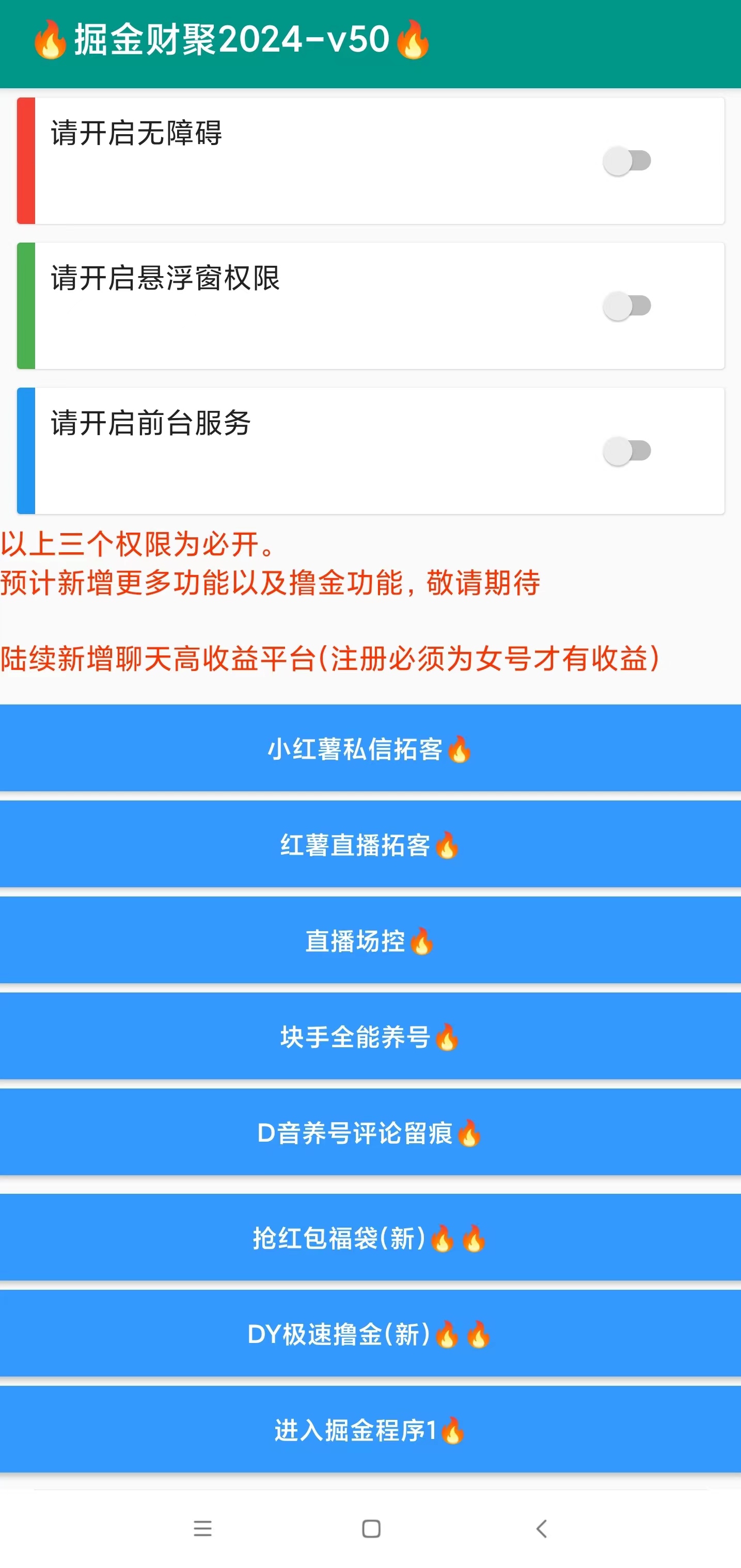Open 小红薯私信拓客 private message tool
This screenshot has width=741, height=1568.
point(370,749)
